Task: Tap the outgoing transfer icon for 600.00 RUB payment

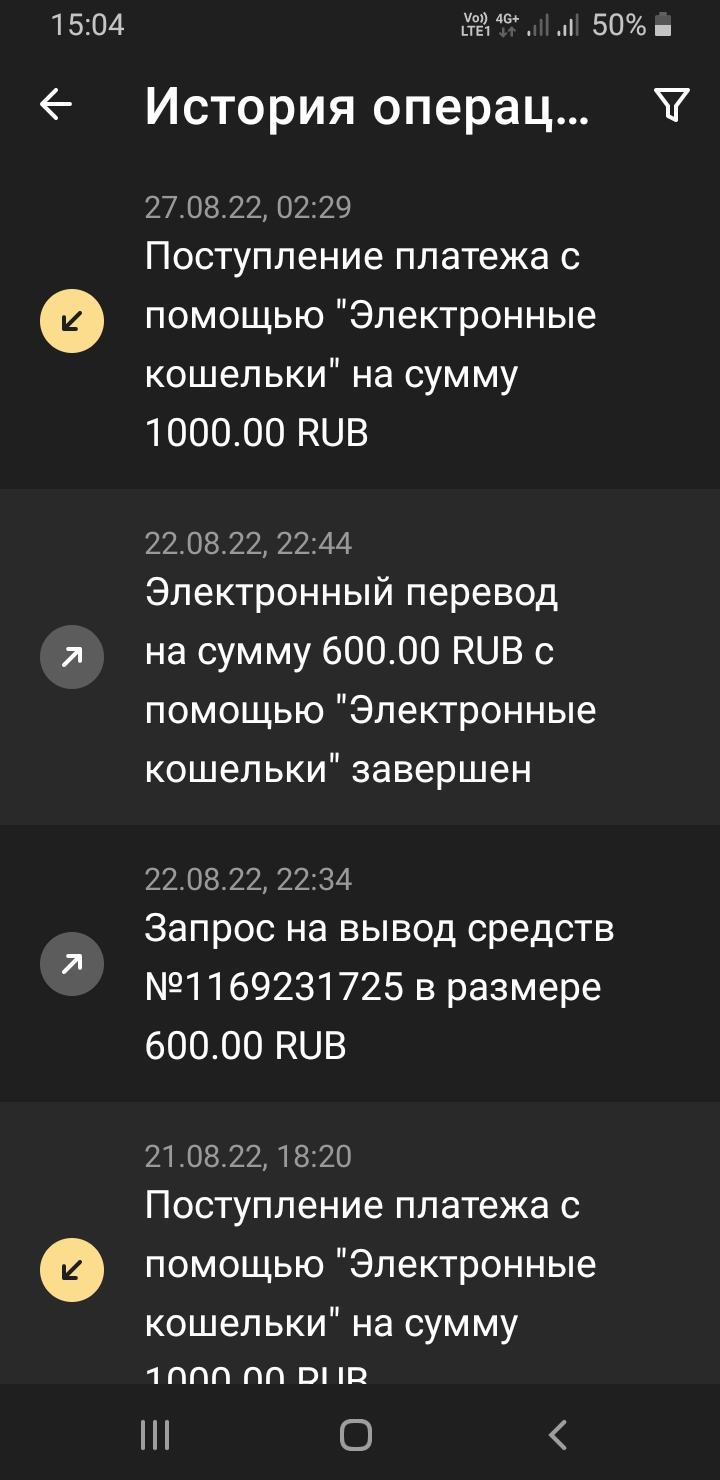Action: 71,657
